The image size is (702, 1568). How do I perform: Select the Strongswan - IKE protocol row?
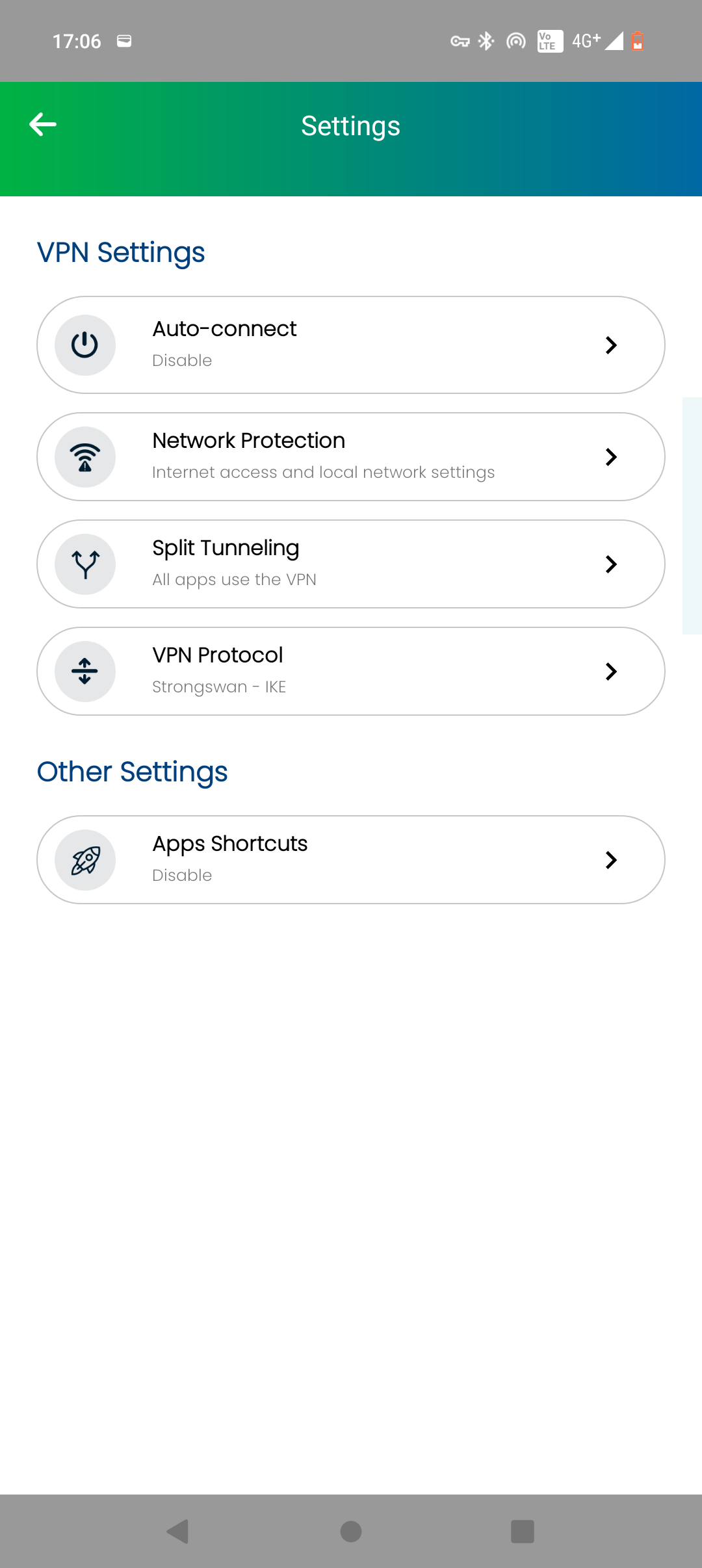coord(351,671)
